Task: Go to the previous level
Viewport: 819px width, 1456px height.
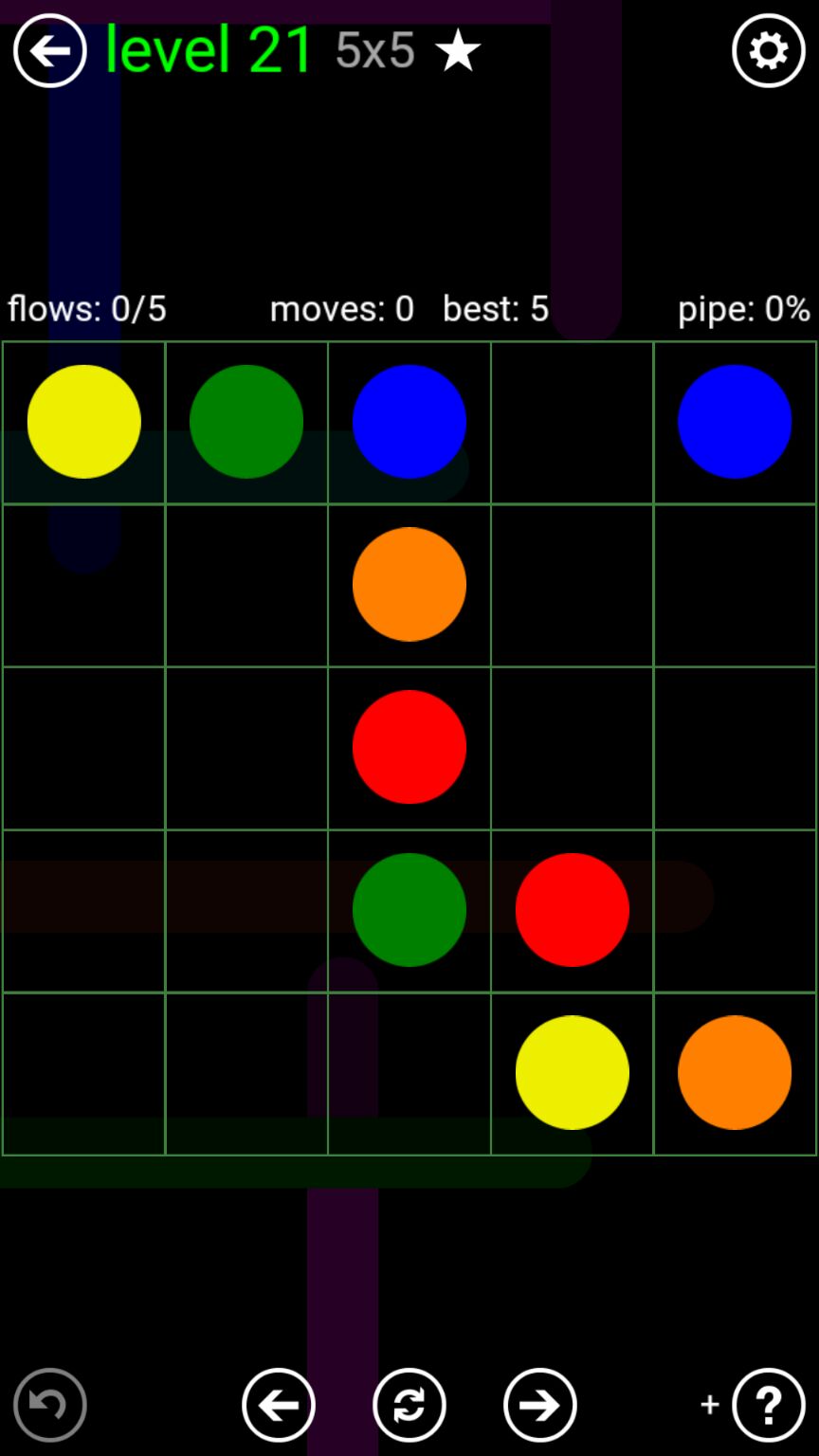Action: pos(278,1405)
